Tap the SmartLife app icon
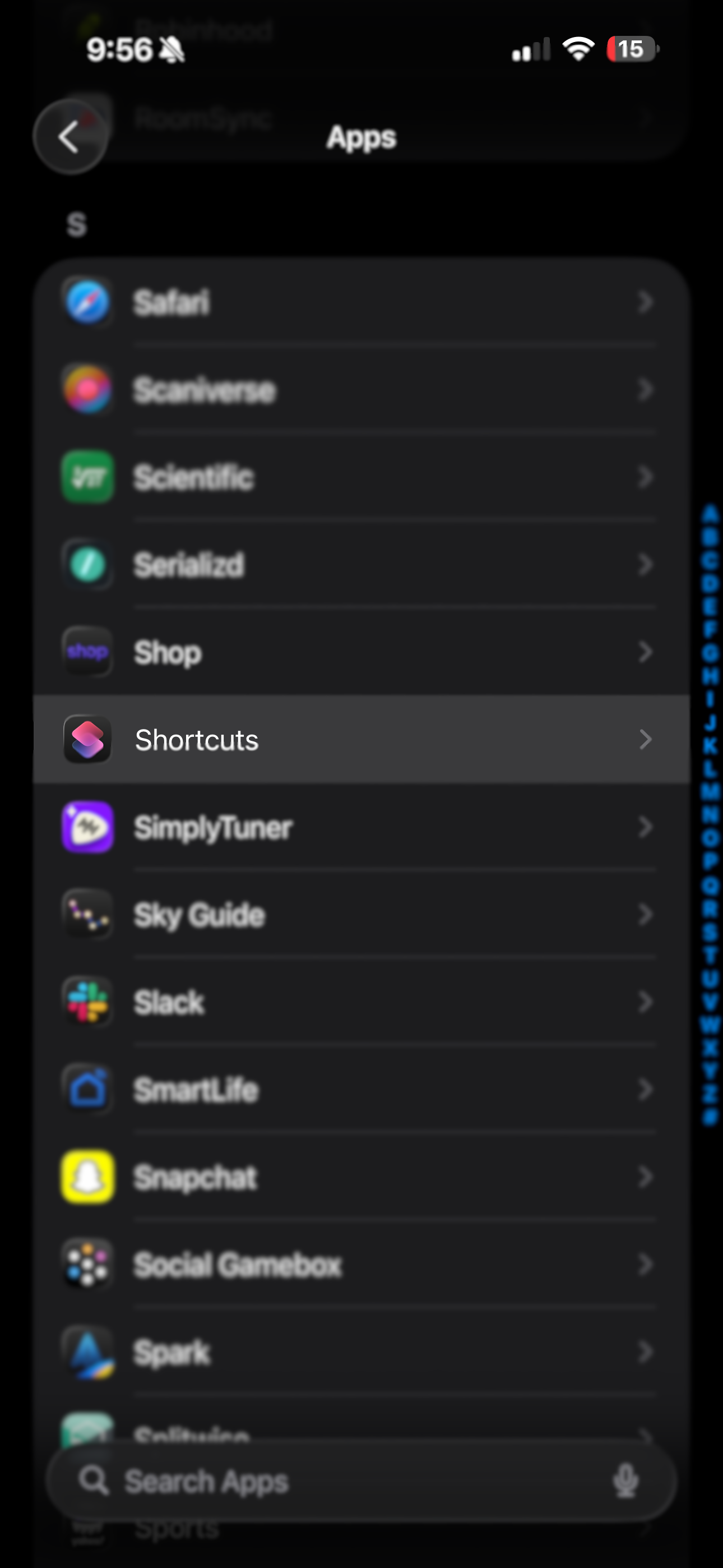723x1568 pixels. tap(87, 1090)
